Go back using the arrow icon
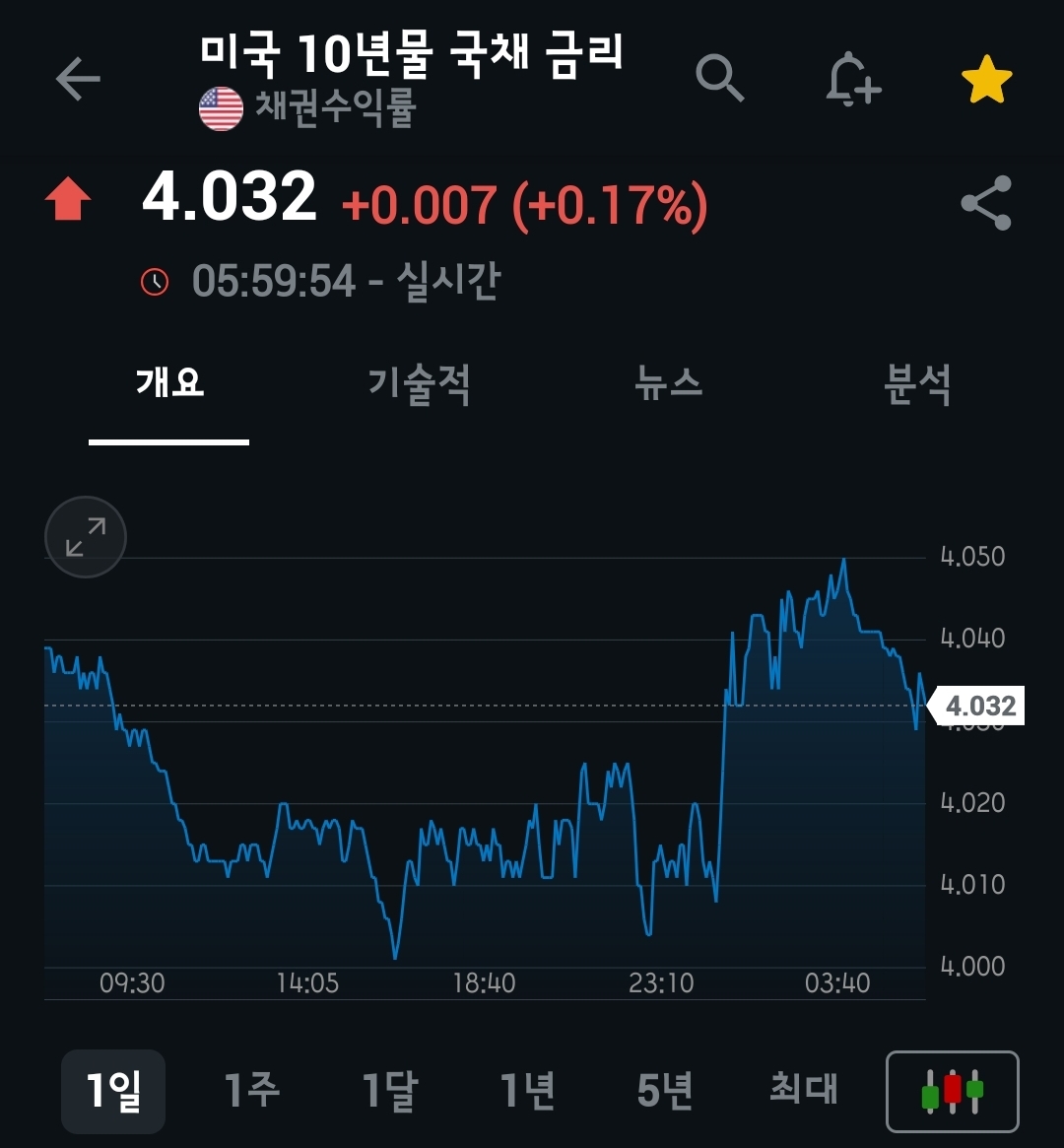This screenshot has height=1148, width=1064. [x=78, y=79]
